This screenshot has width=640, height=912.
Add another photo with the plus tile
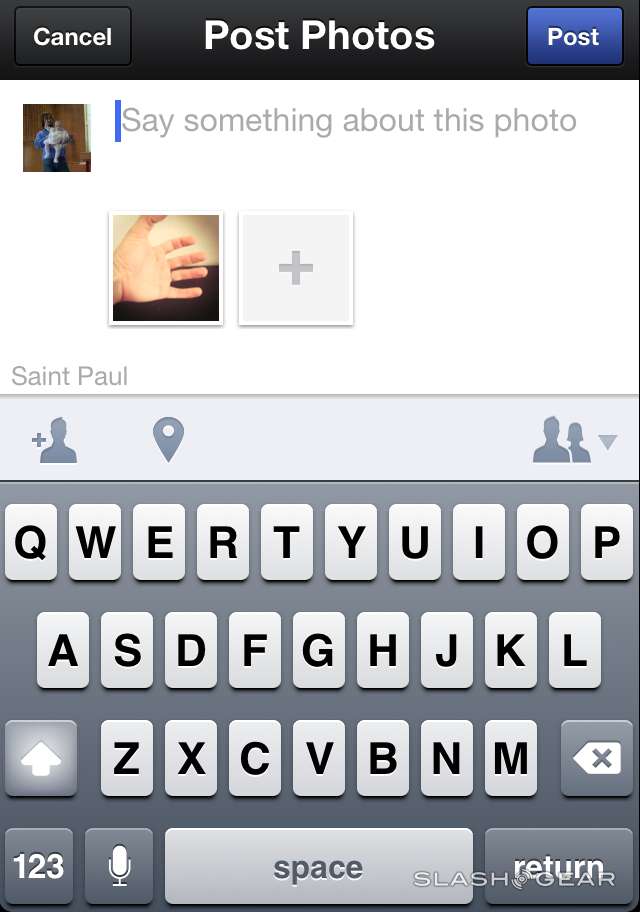(x=296, y=268)
